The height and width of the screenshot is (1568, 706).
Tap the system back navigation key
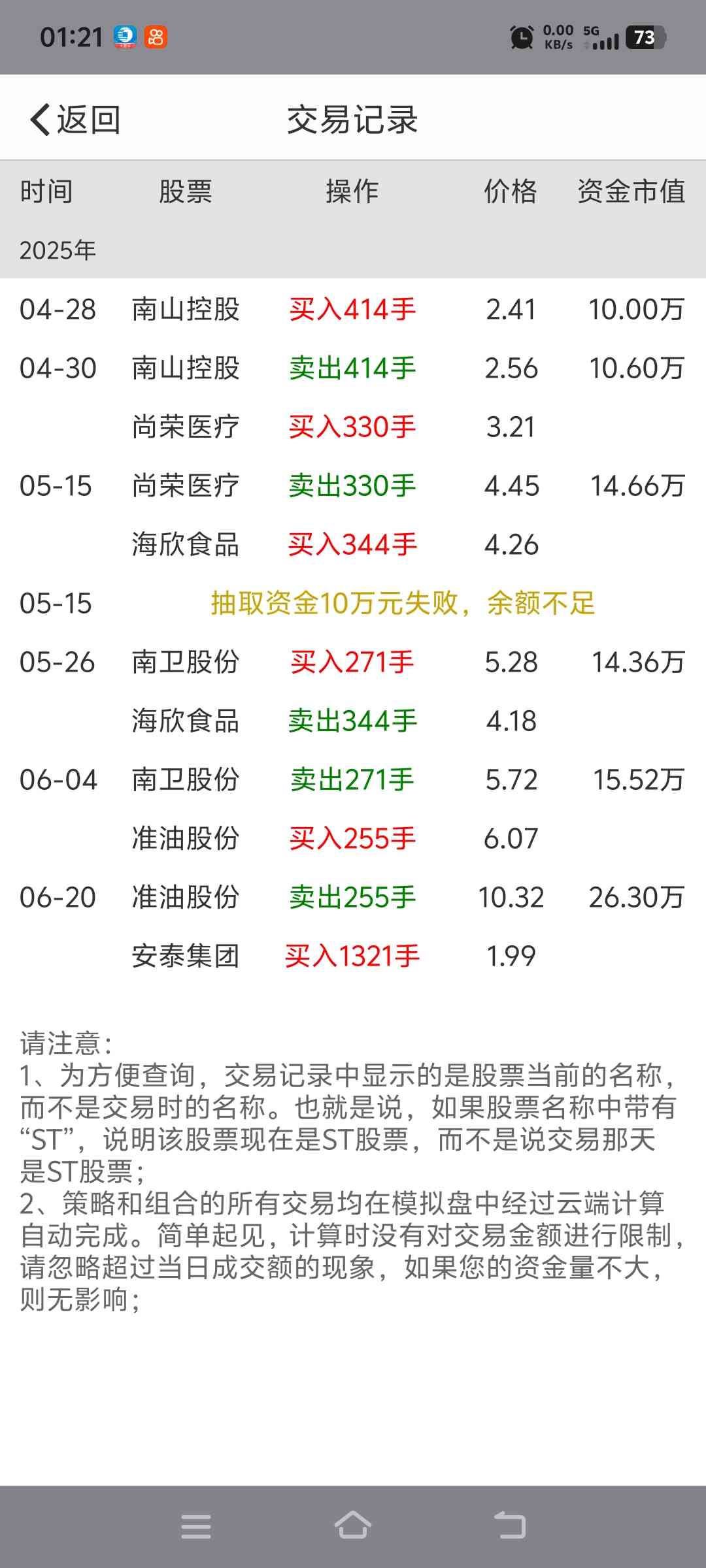click(510, 1526)
